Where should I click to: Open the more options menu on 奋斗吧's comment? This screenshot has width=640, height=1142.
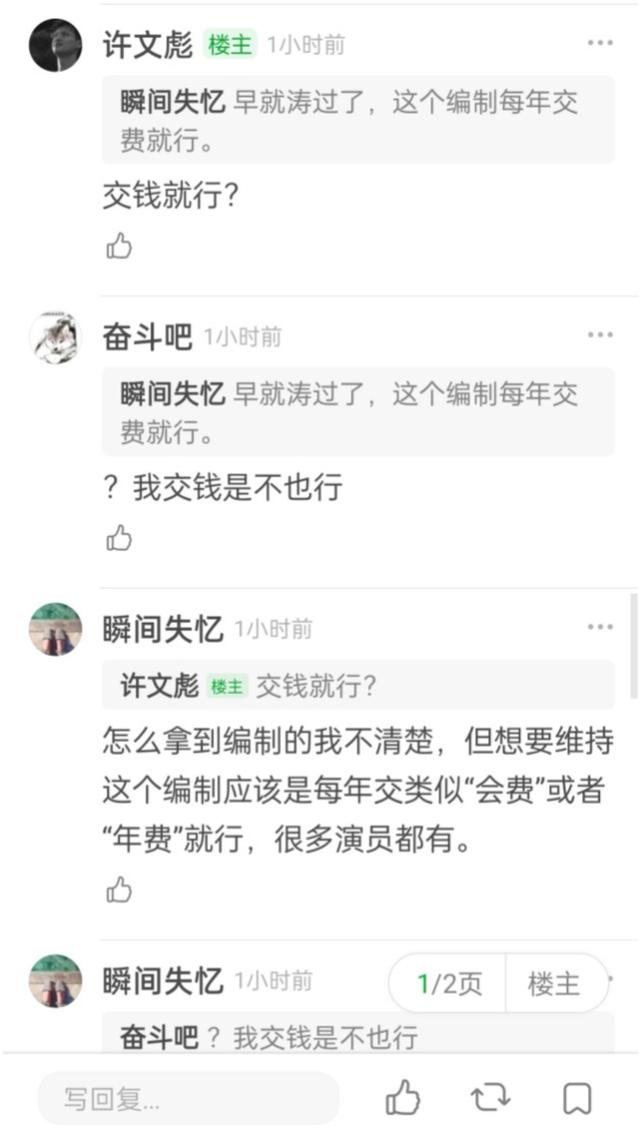coord(600,335)
